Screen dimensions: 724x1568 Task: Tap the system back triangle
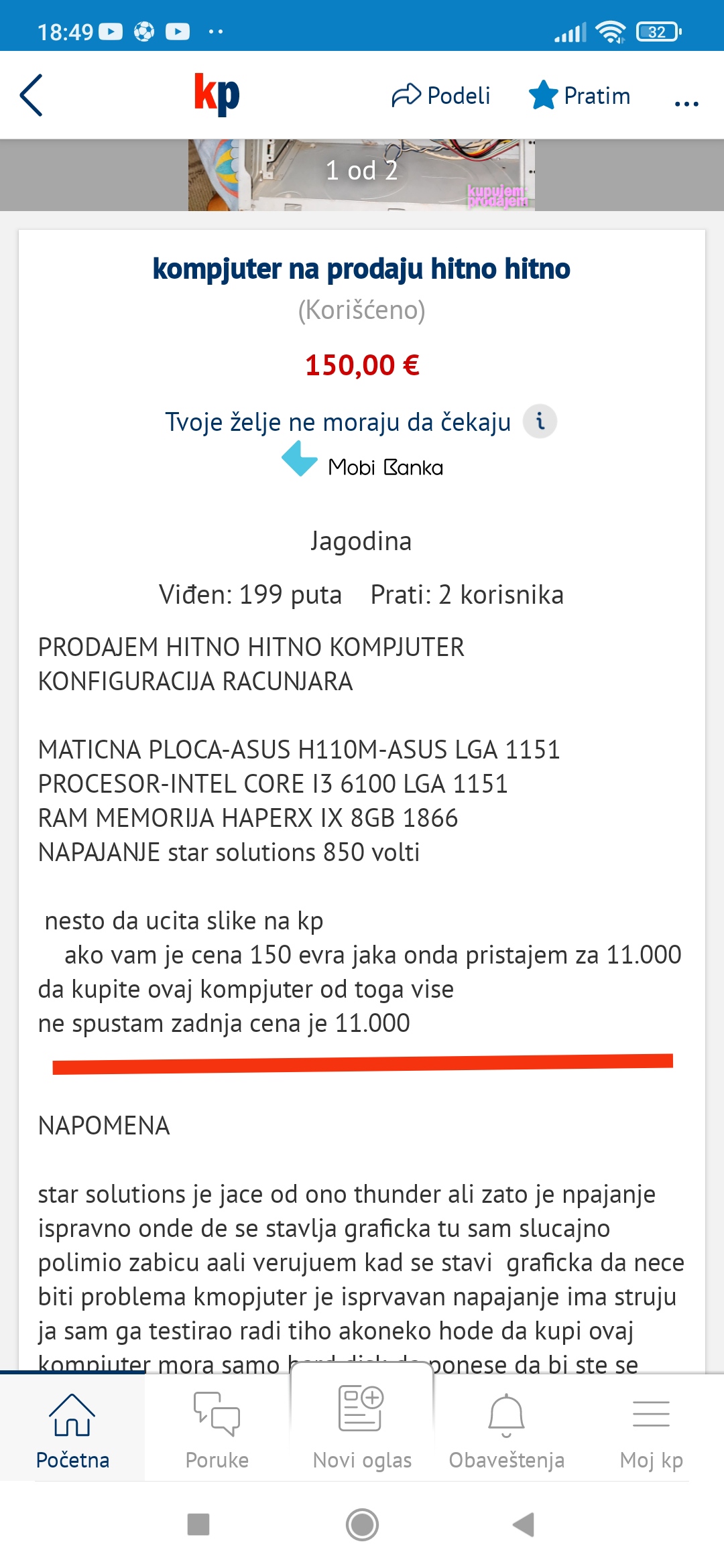coord(524,1525)
